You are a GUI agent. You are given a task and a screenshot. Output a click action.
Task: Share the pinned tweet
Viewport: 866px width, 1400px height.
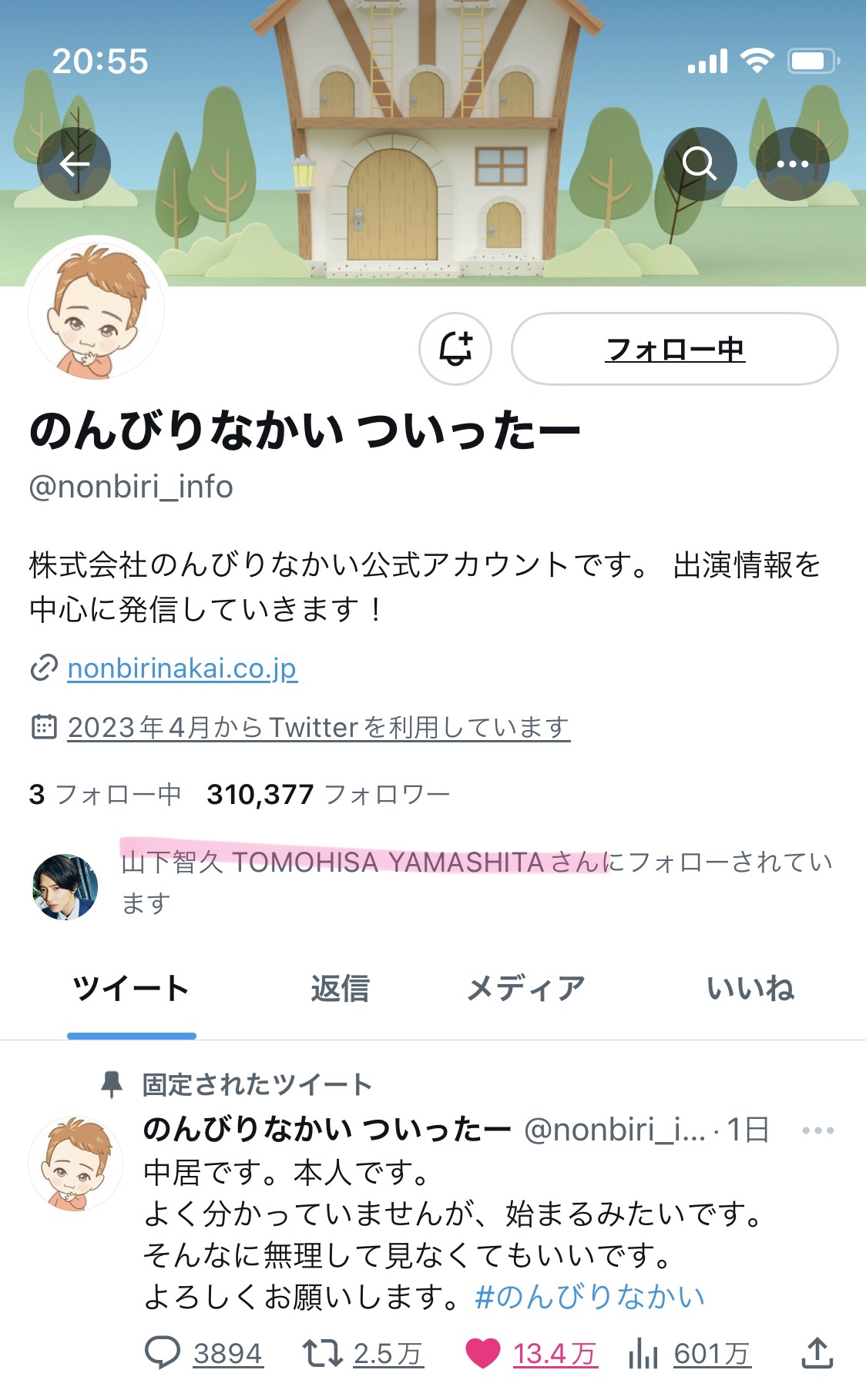tap(817, 1353)
